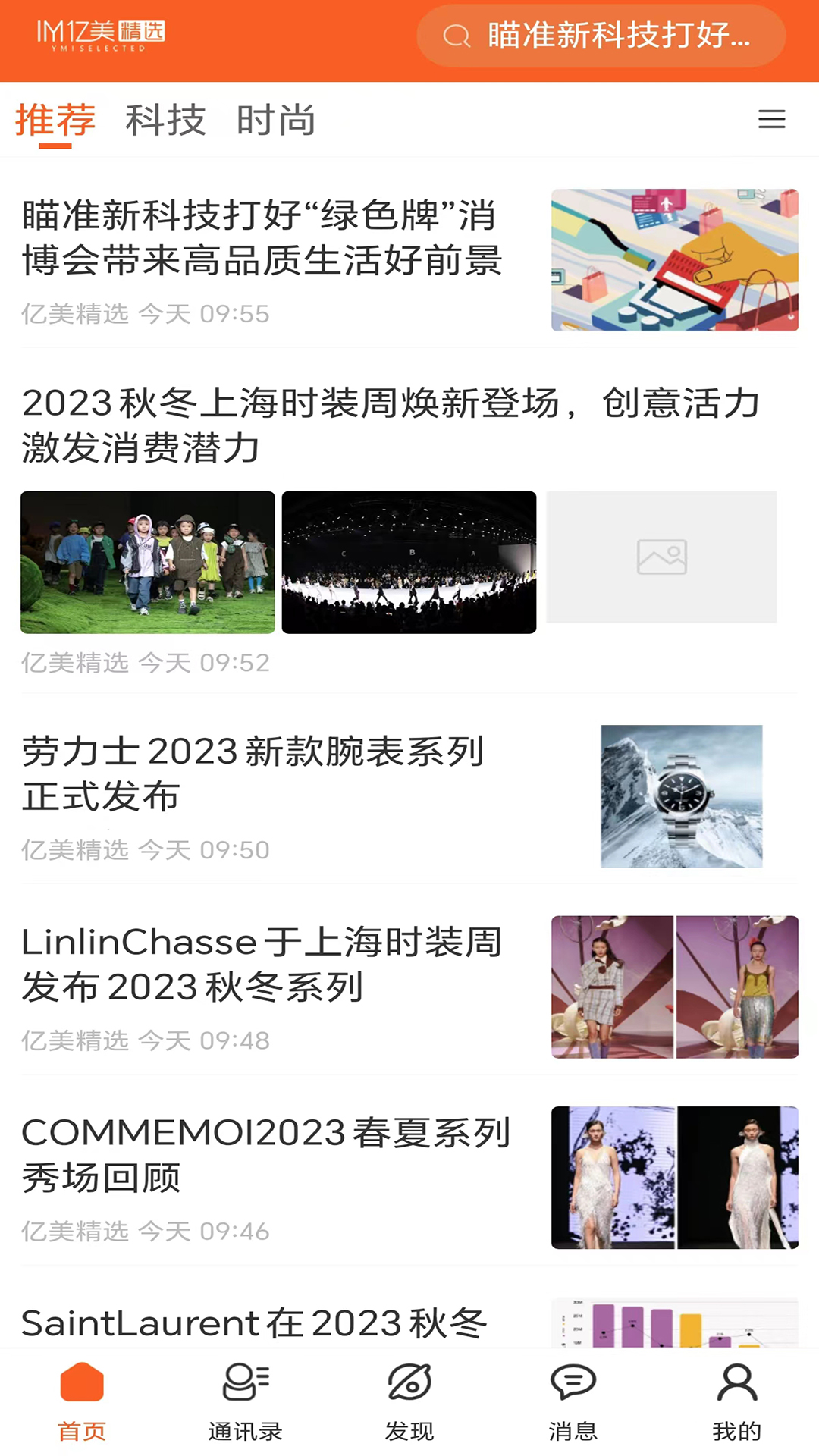Open the search box at the top
Viewport: 819px width, 1456px height.
click(601, 36)
